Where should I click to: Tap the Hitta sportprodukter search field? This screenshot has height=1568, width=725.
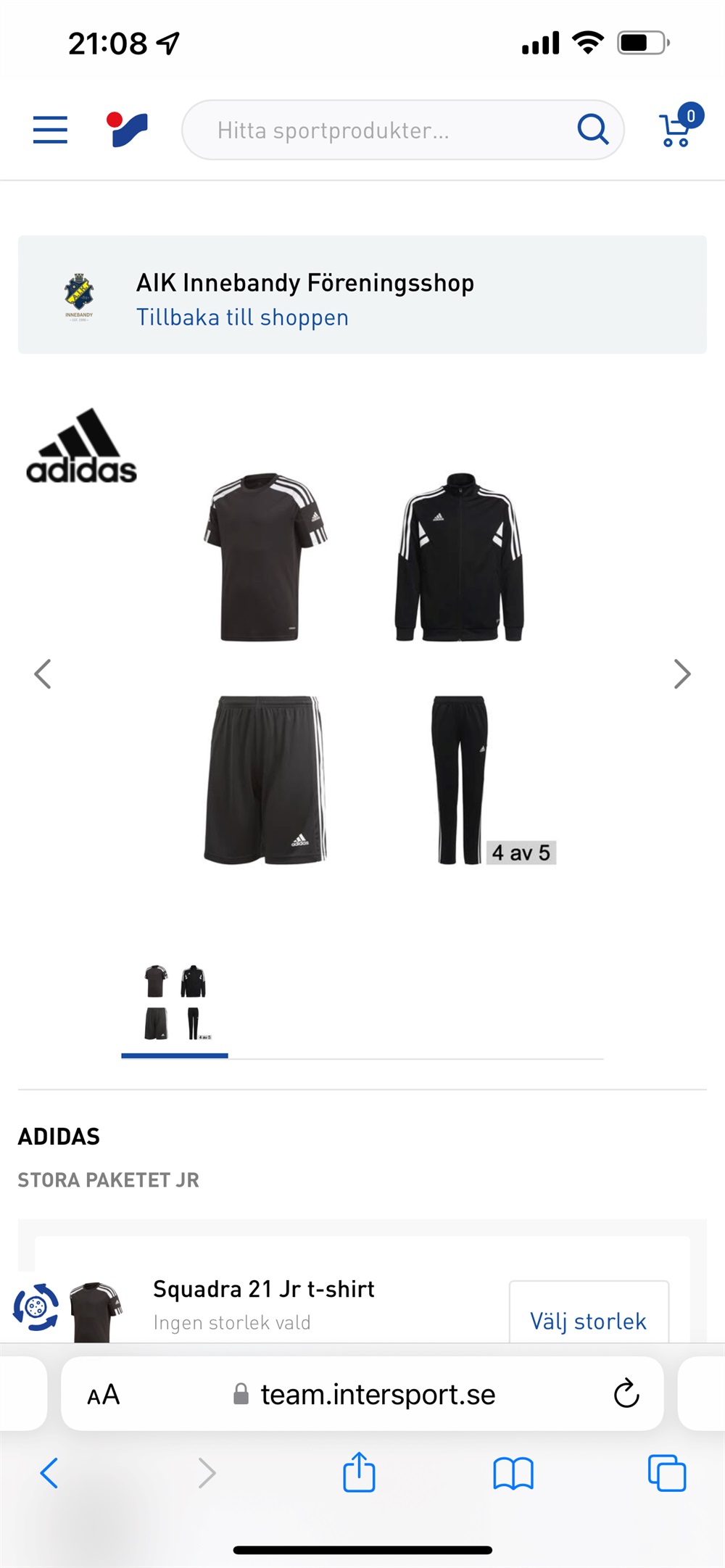coord(377,130)
